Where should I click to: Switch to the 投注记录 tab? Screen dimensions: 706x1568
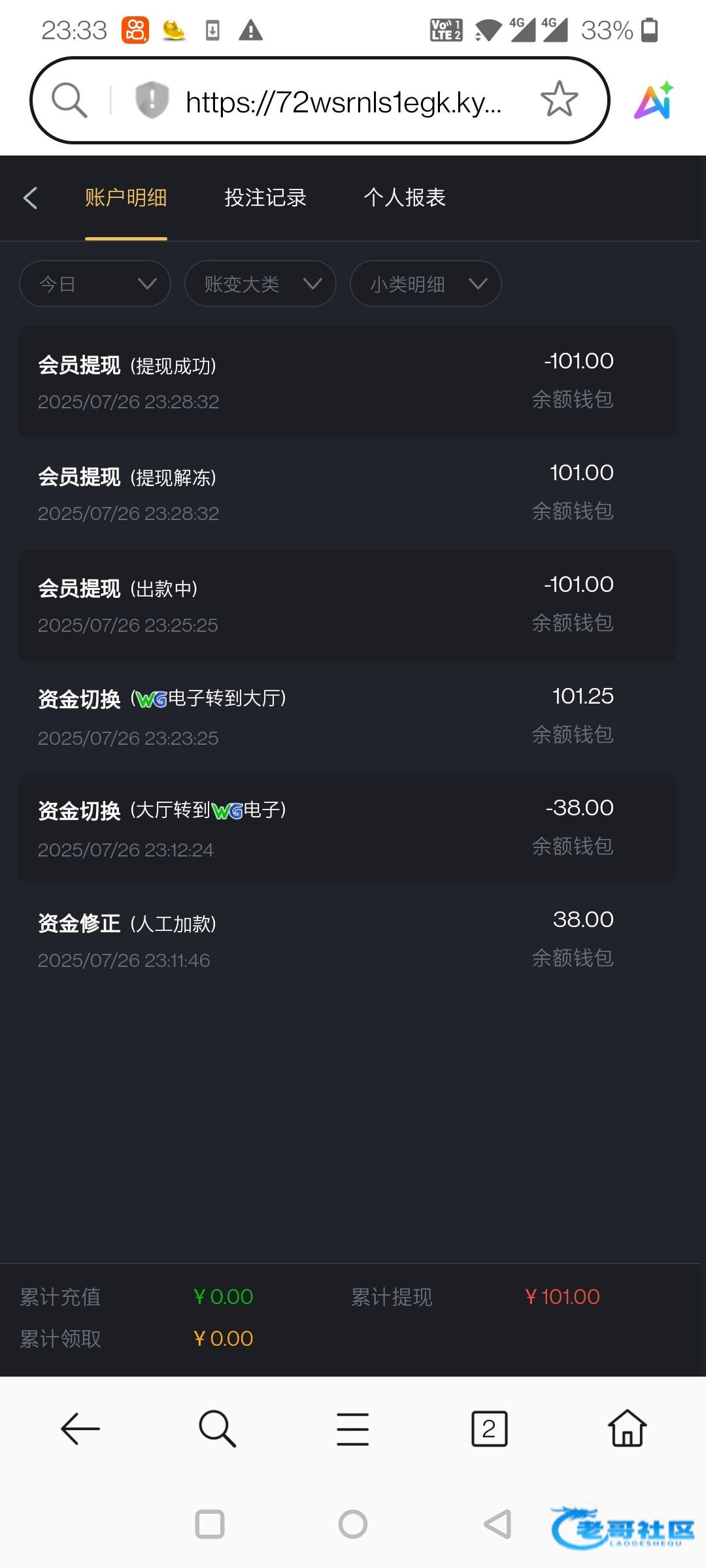click(x=265, y=198)
